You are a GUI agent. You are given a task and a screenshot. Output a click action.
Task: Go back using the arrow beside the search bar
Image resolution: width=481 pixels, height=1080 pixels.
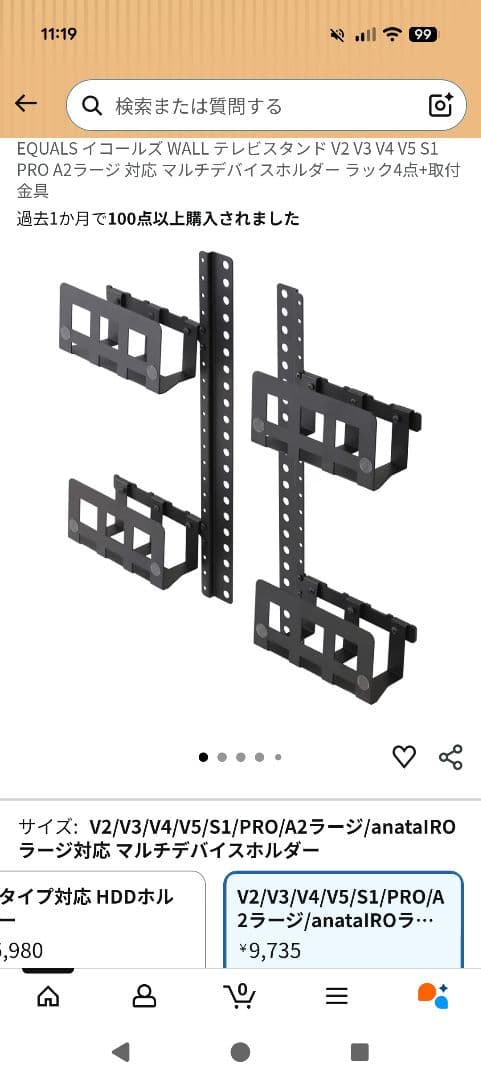(x=25, y=104)
